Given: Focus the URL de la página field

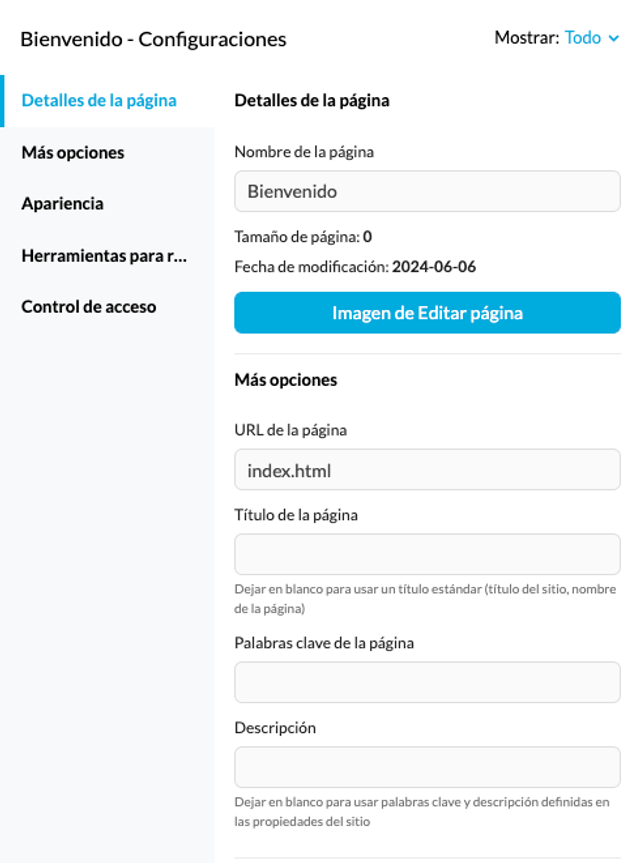Looking at the screenshot, I should click(x=427, y=470).
